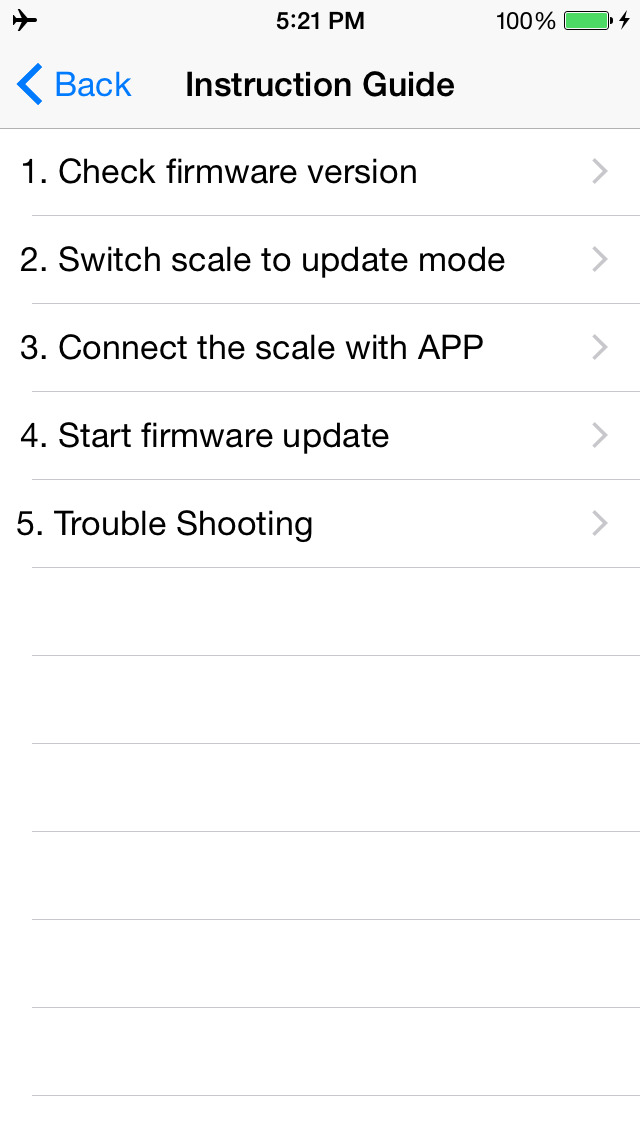Select the Trouble Shooting row
Screen dimensions: 640x1136
[320, 524]
